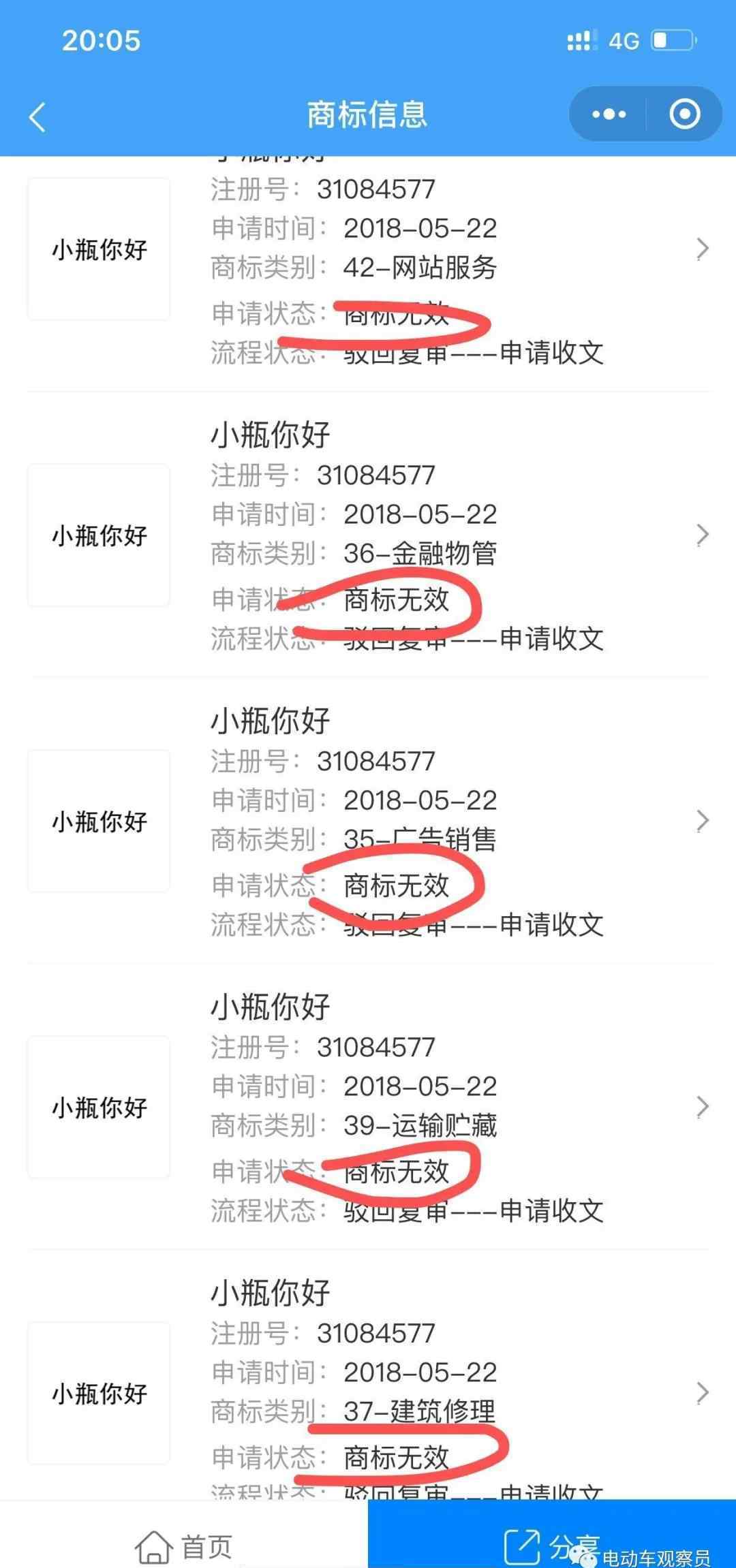Open the 37-建筑修理 trademark entry
736x1568 pixels.
tap(703, 1393)
